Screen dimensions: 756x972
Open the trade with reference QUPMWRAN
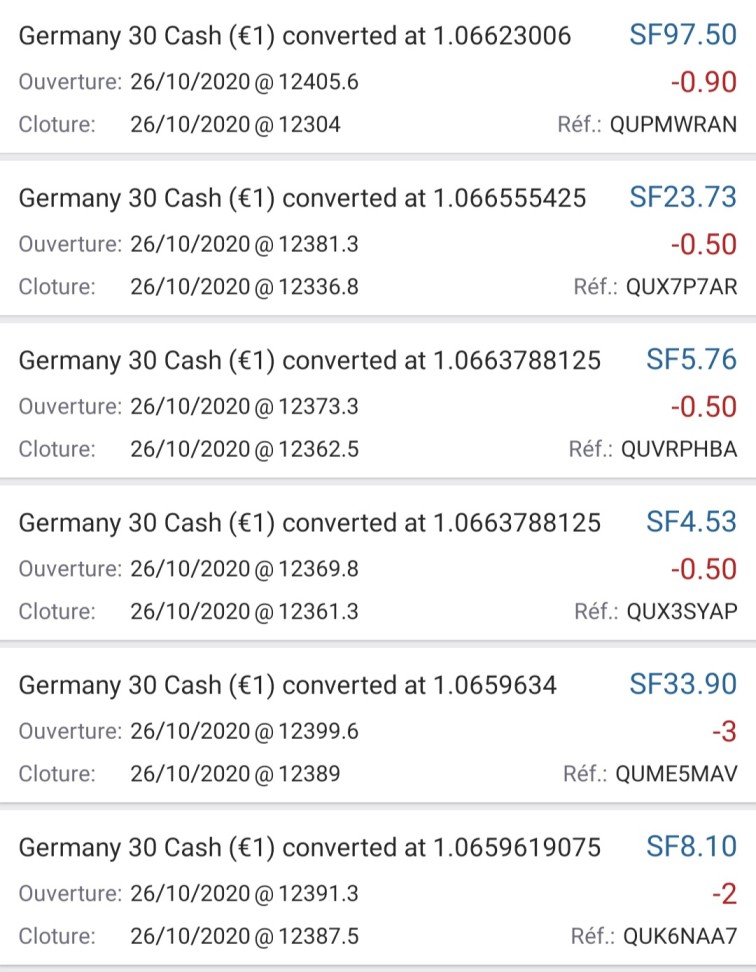tap(378, 80)
